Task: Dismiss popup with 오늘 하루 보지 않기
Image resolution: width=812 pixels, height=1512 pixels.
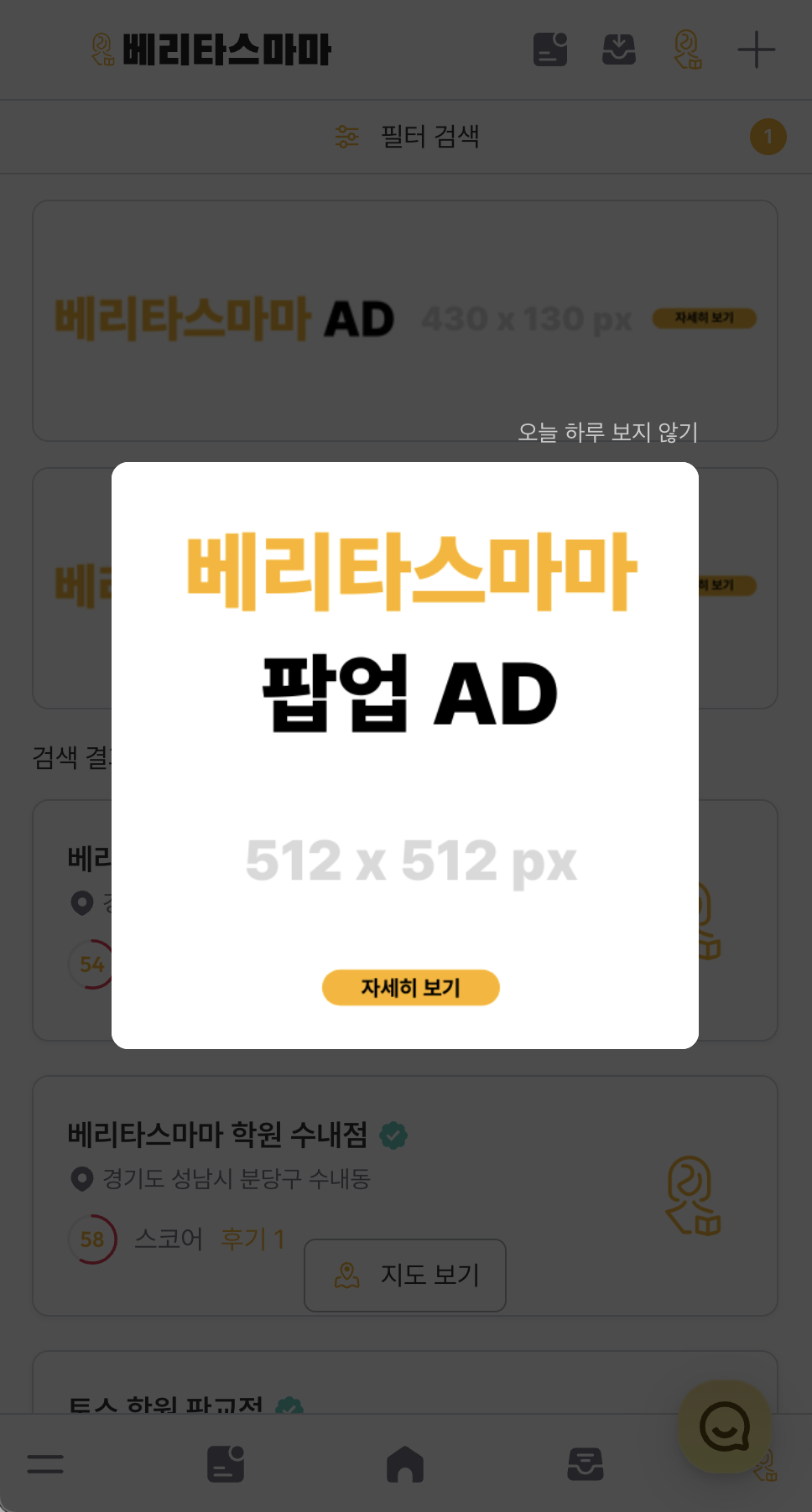Action: [607, 432]
